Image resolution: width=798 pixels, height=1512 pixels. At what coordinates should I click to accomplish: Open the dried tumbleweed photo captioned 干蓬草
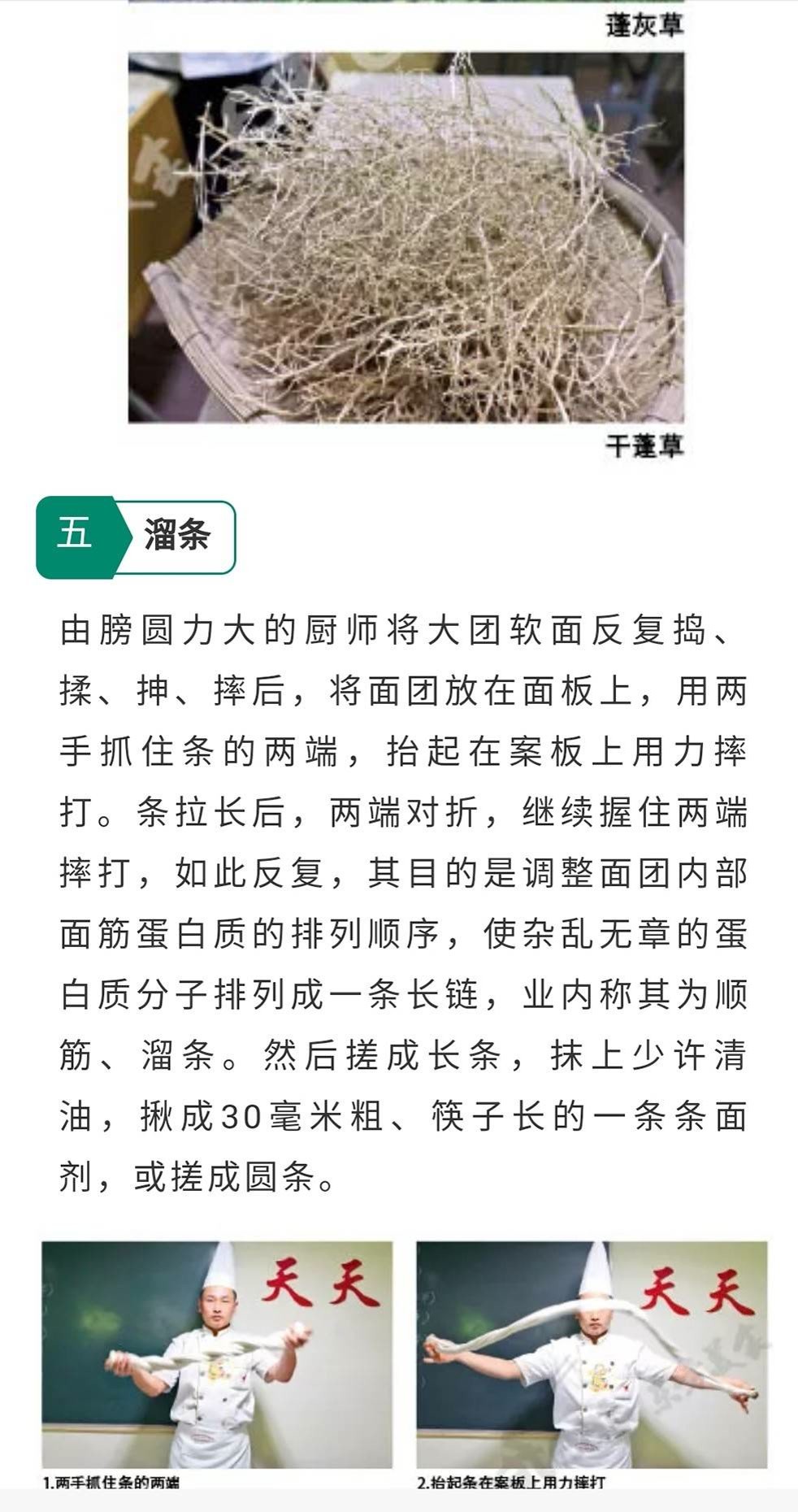(x=406, y=237)
